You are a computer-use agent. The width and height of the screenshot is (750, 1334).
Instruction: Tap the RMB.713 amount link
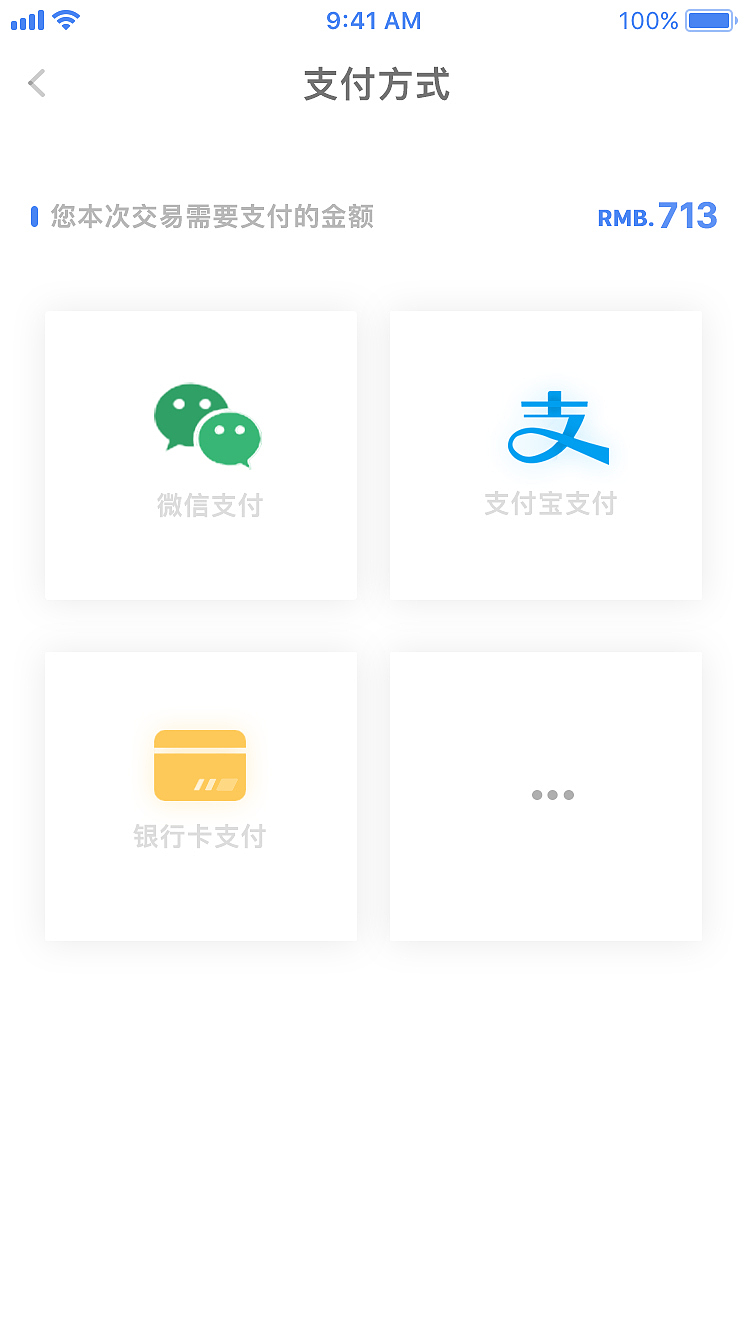tap(657, 214)
